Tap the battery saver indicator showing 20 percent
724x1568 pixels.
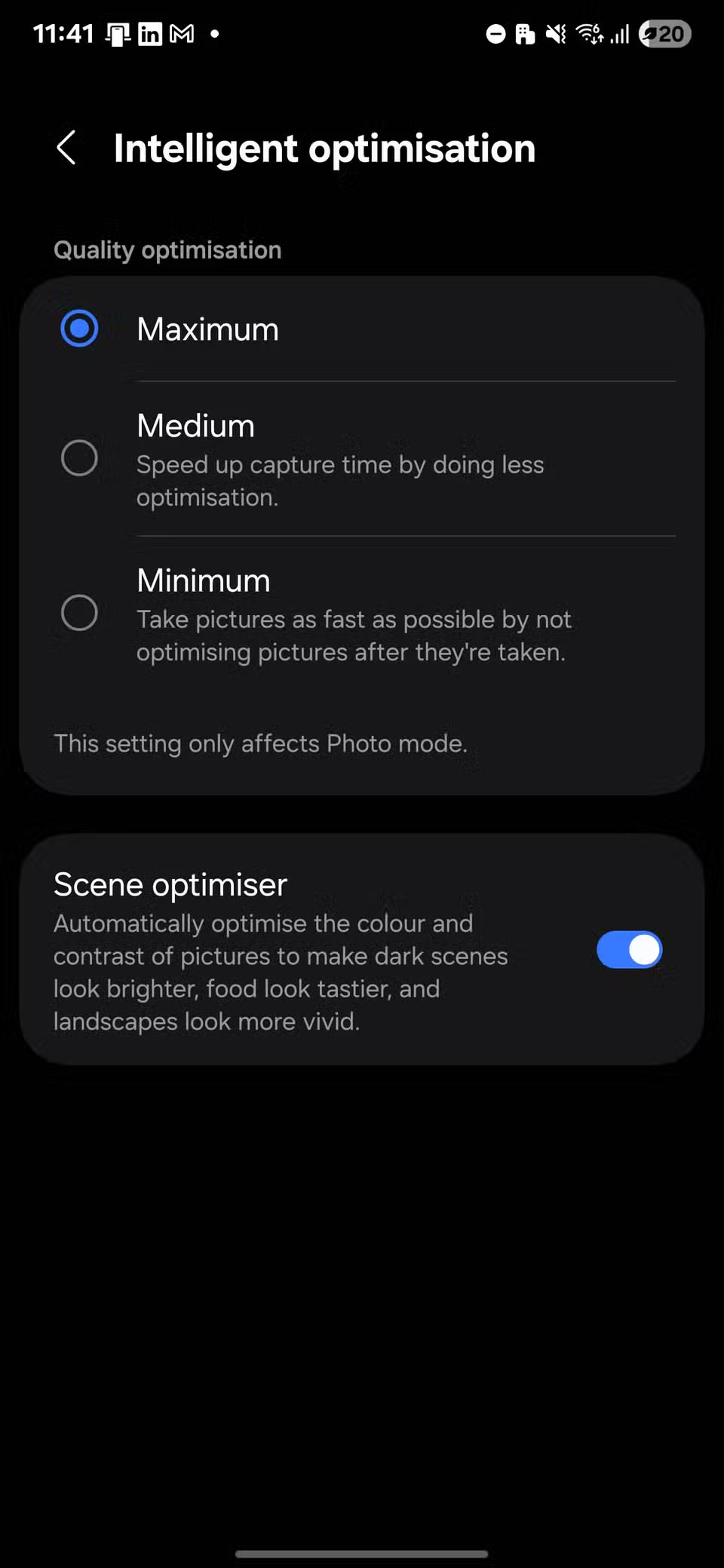[663, 34]
